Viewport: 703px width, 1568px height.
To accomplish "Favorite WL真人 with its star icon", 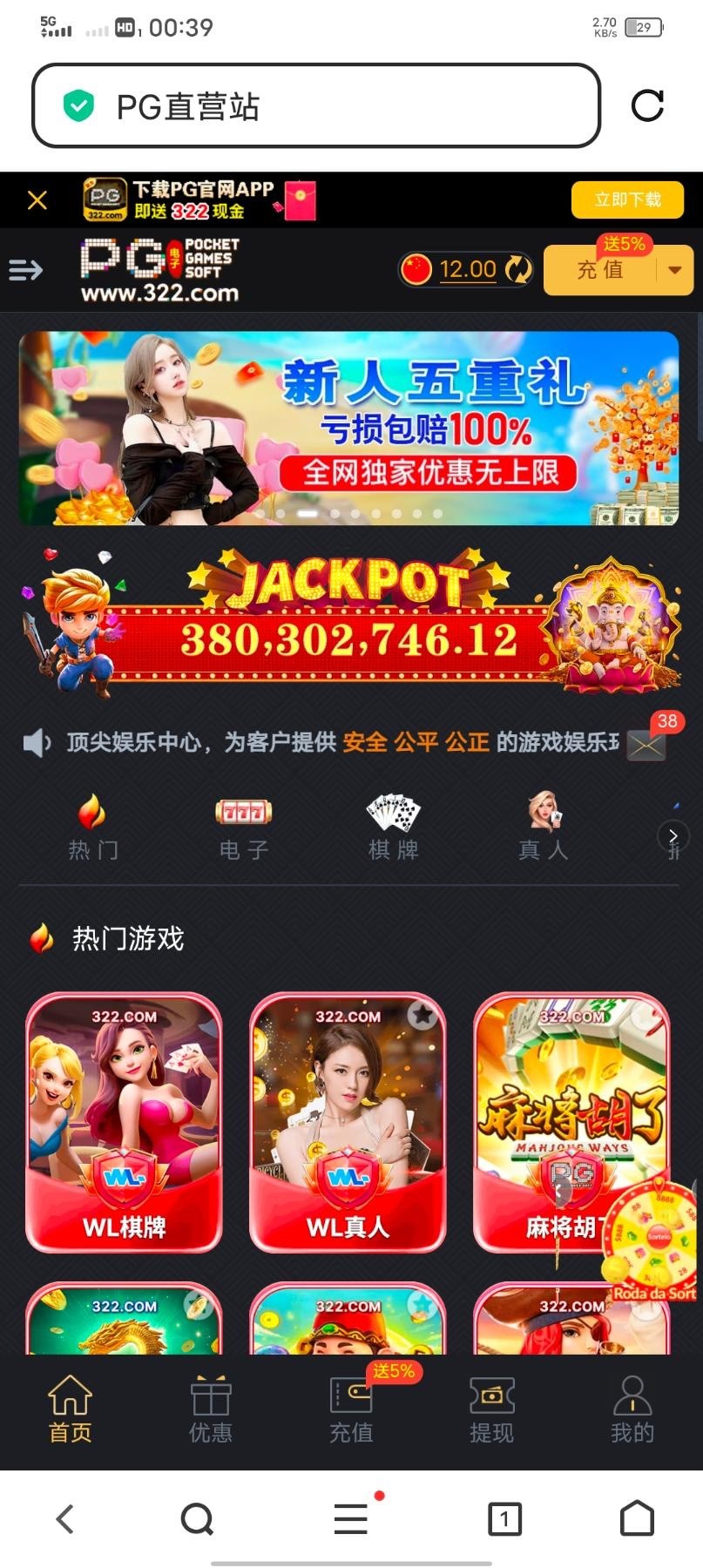I will (x=422, y=1015).
